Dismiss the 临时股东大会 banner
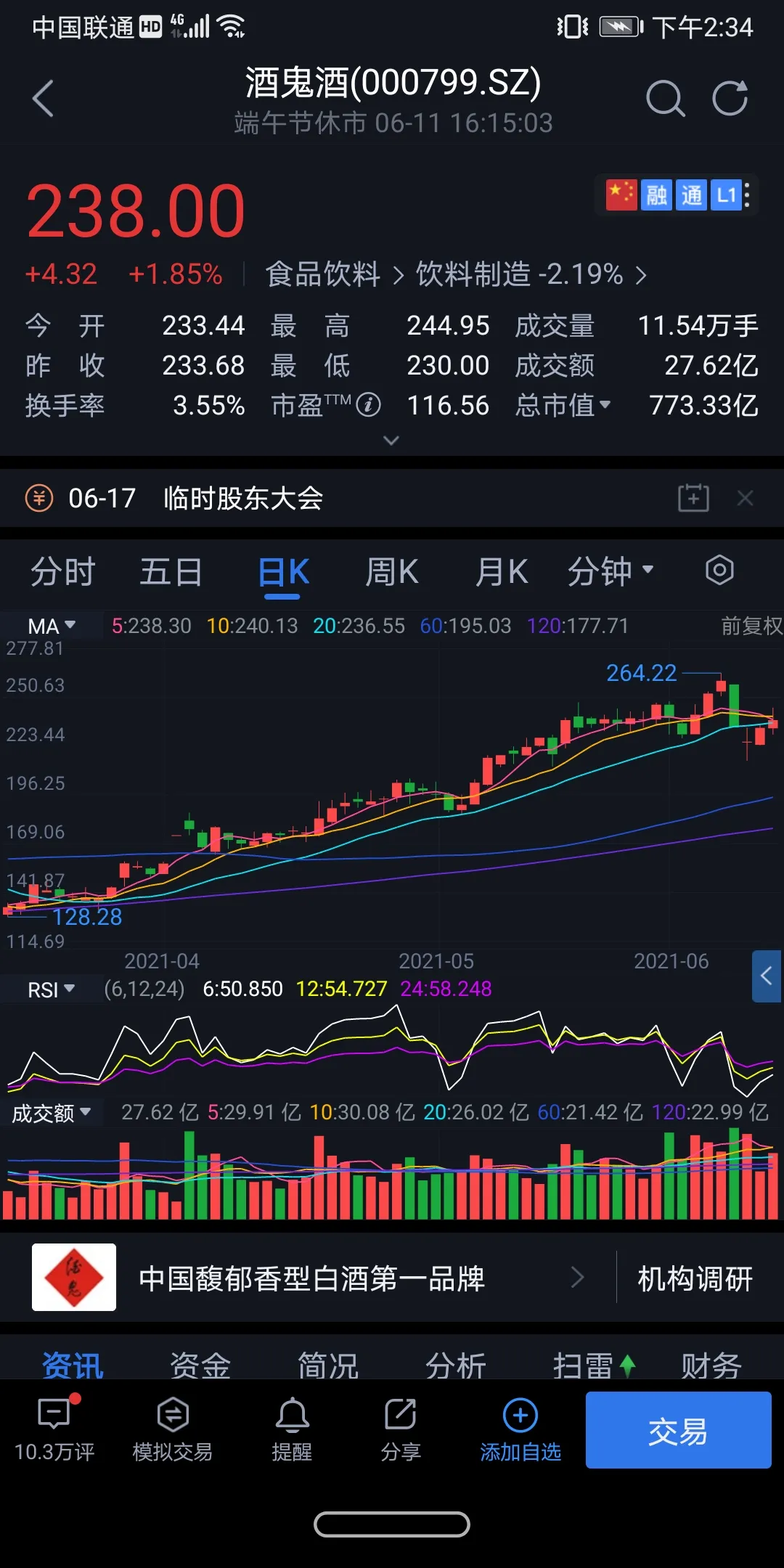 coord(745,498)
